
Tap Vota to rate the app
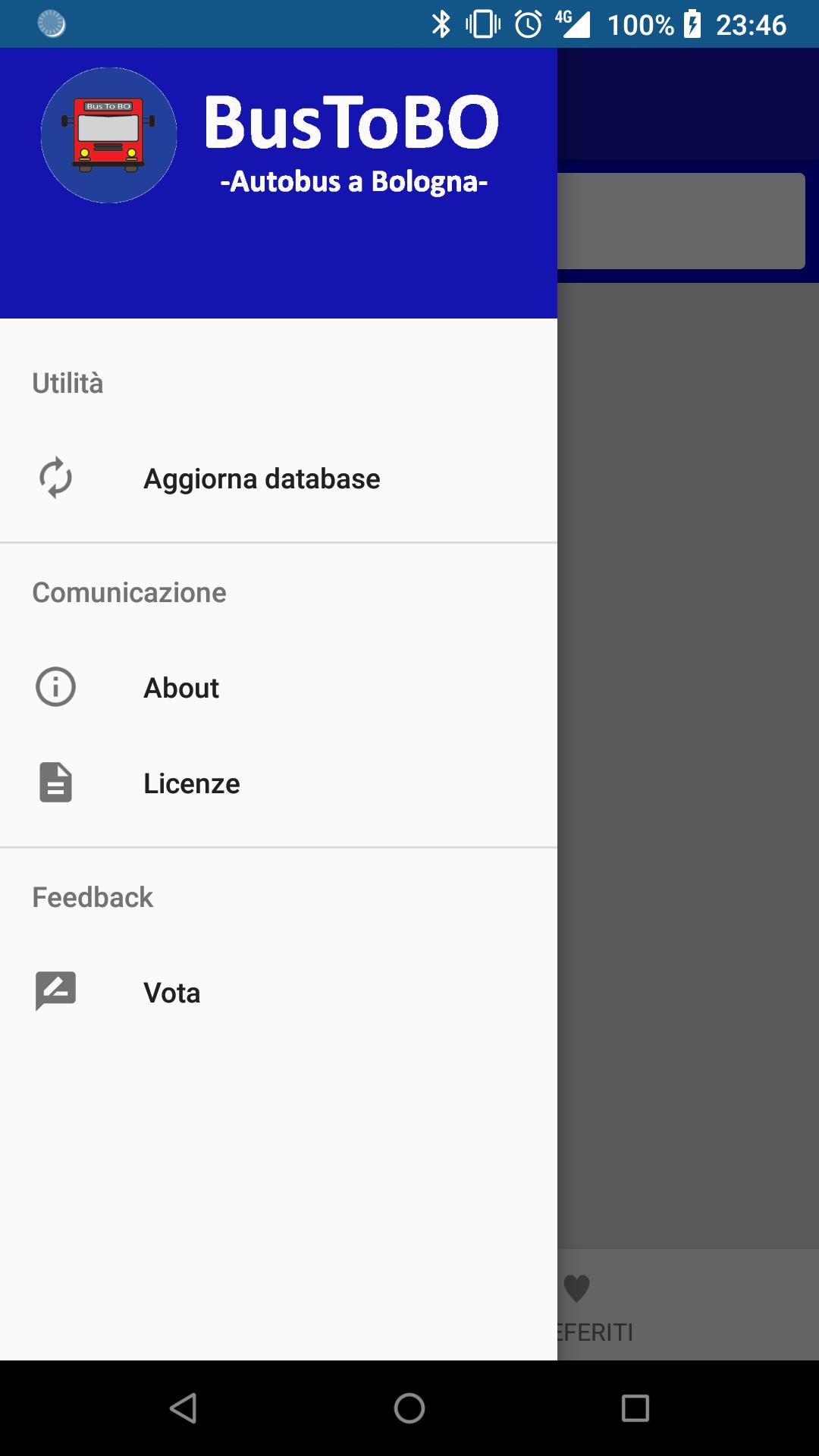(x=172, y=993)
